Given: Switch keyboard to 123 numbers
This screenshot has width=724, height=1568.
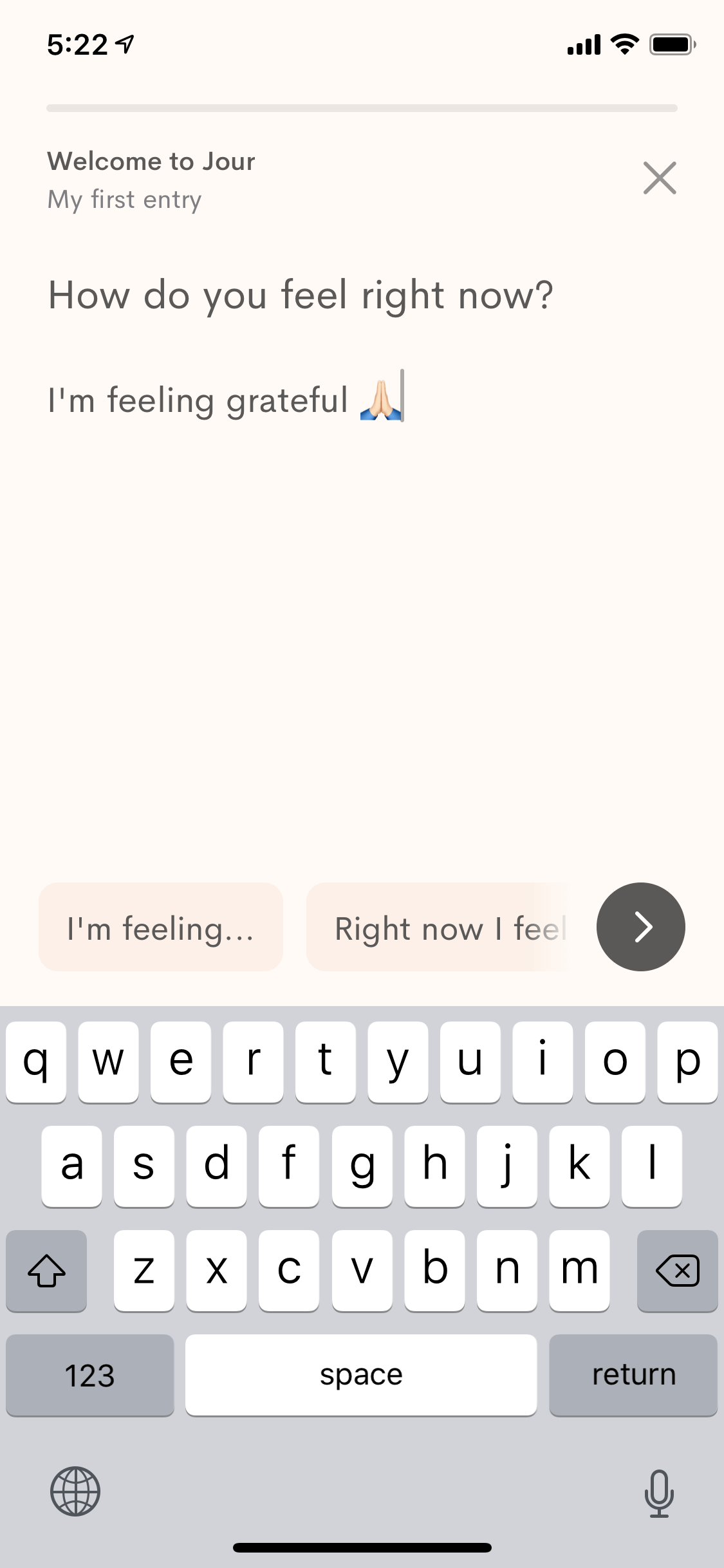Looking at the screenshot, I should click(x=90, y=1375).
